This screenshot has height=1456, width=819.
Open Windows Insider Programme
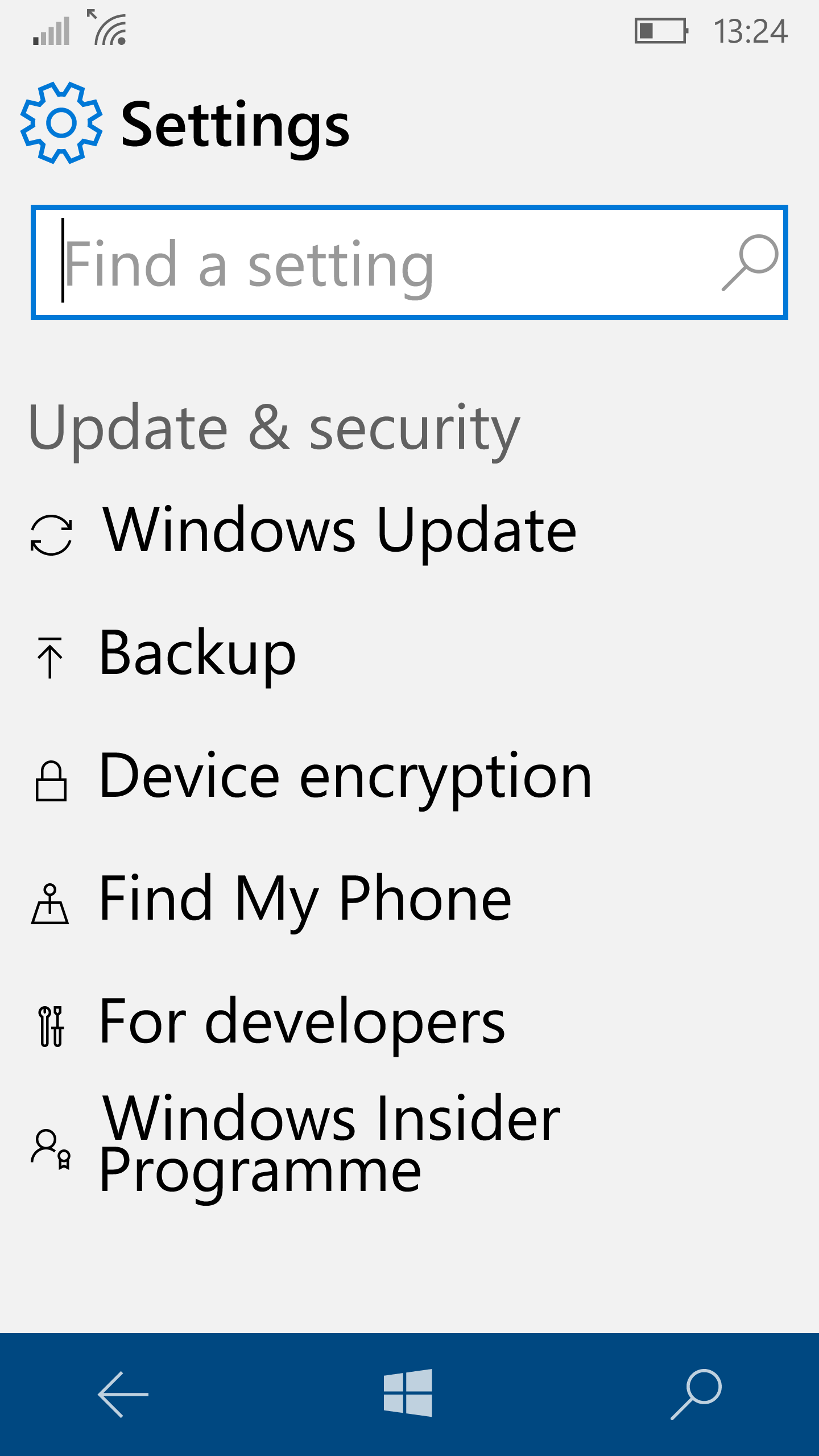pos(409,1144)
